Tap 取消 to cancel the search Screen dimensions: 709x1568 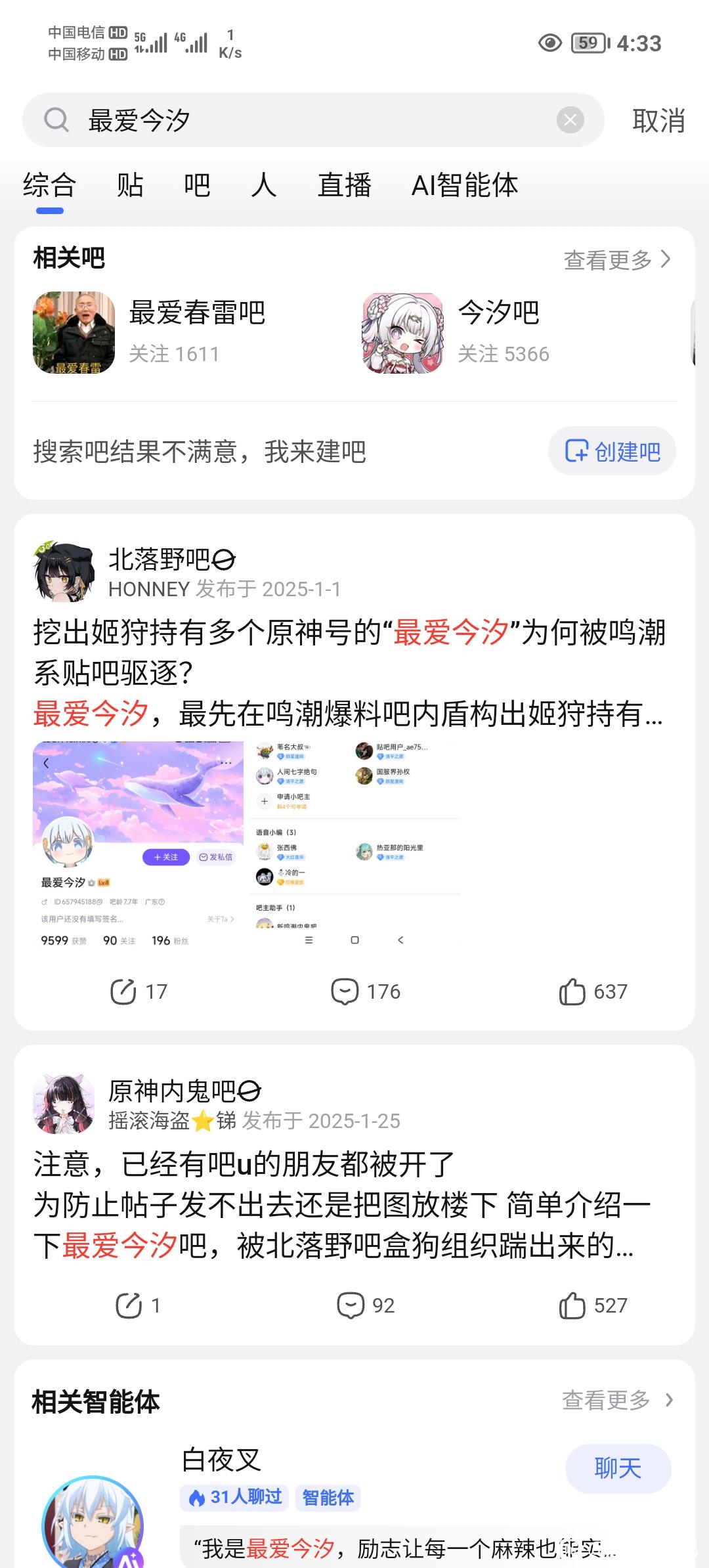point(658,121)
